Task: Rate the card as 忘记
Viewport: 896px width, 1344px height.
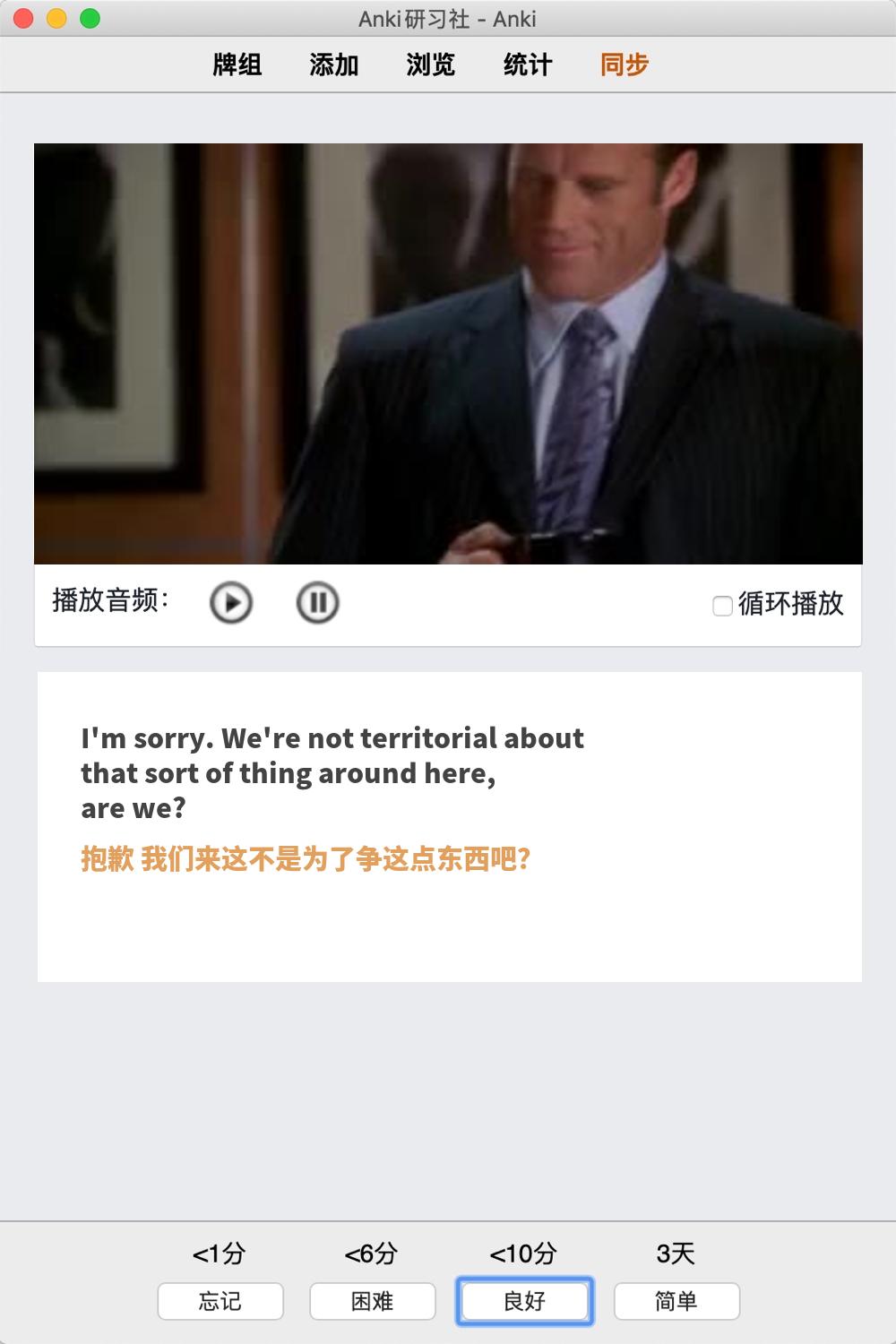Action: [x=220, y=1301]
